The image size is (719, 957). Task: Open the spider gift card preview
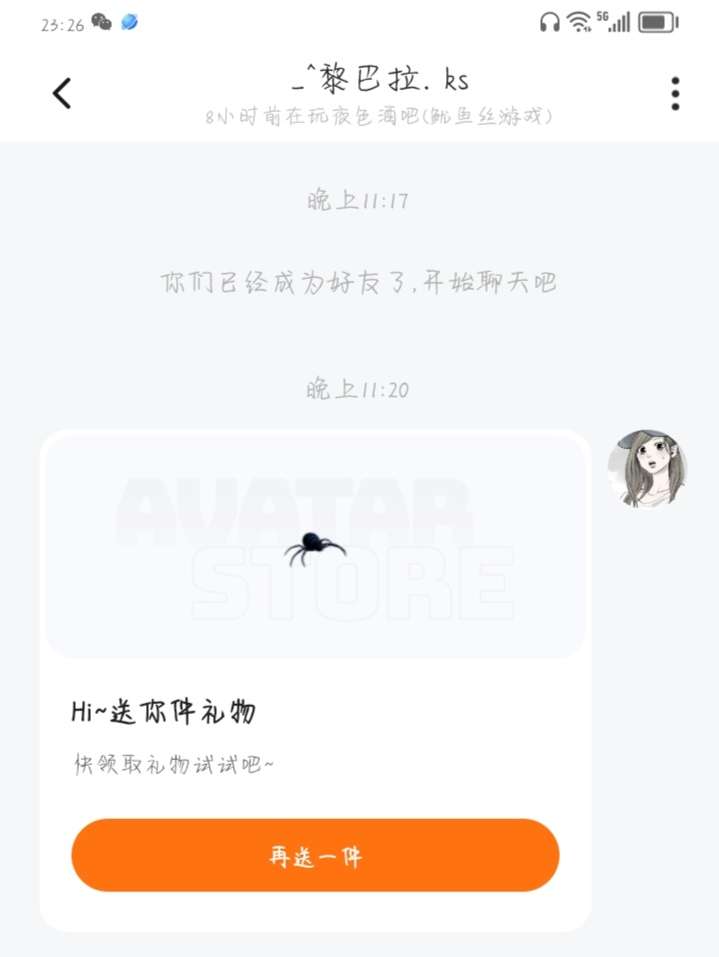pos(316,546)
